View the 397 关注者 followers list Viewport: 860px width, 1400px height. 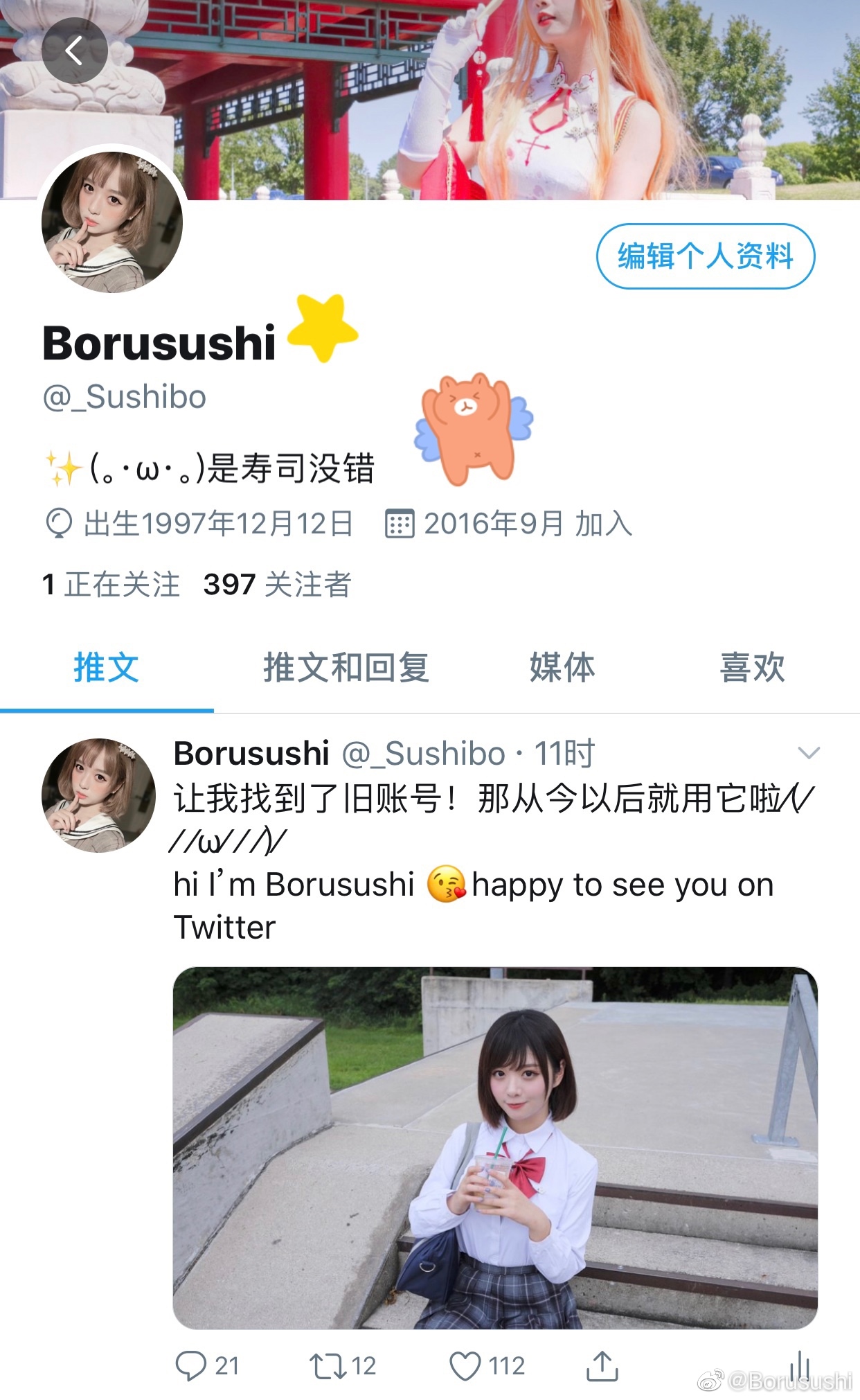point(277,584)
